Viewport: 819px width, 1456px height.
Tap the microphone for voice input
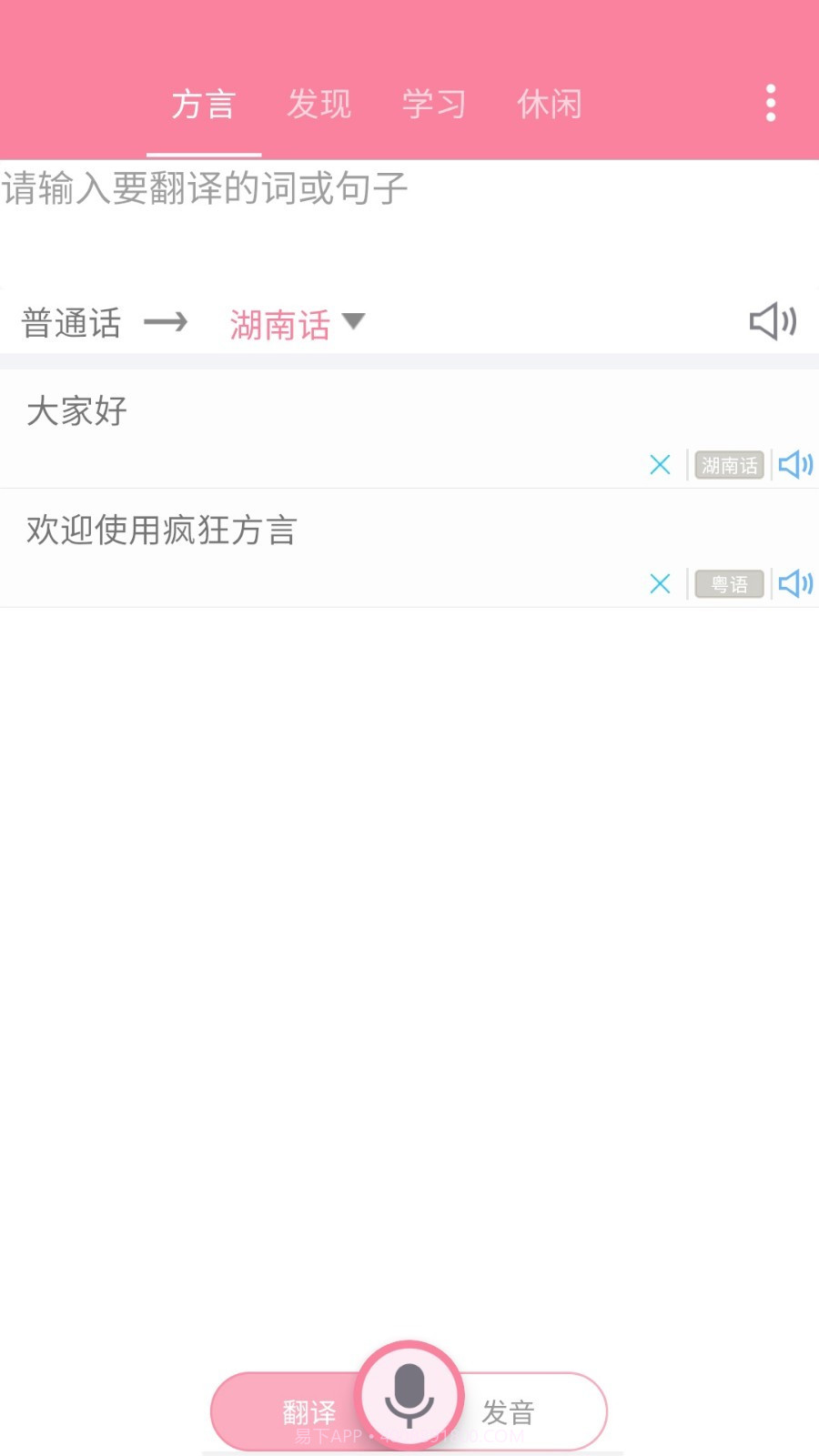(409, 1397)
